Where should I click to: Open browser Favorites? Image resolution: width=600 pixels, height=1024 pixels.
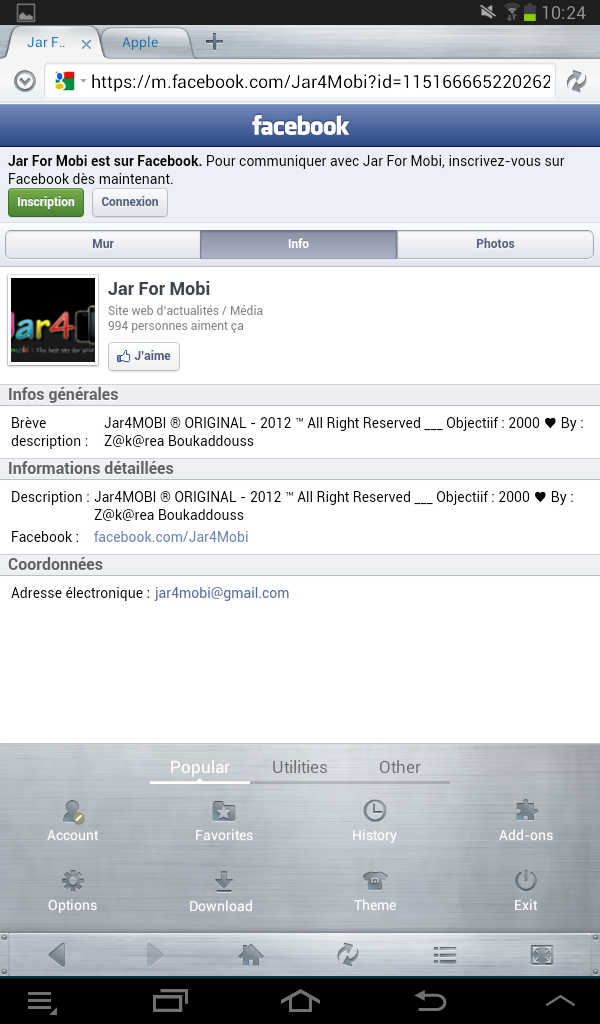pyautogui.click(x=224, y=821)
